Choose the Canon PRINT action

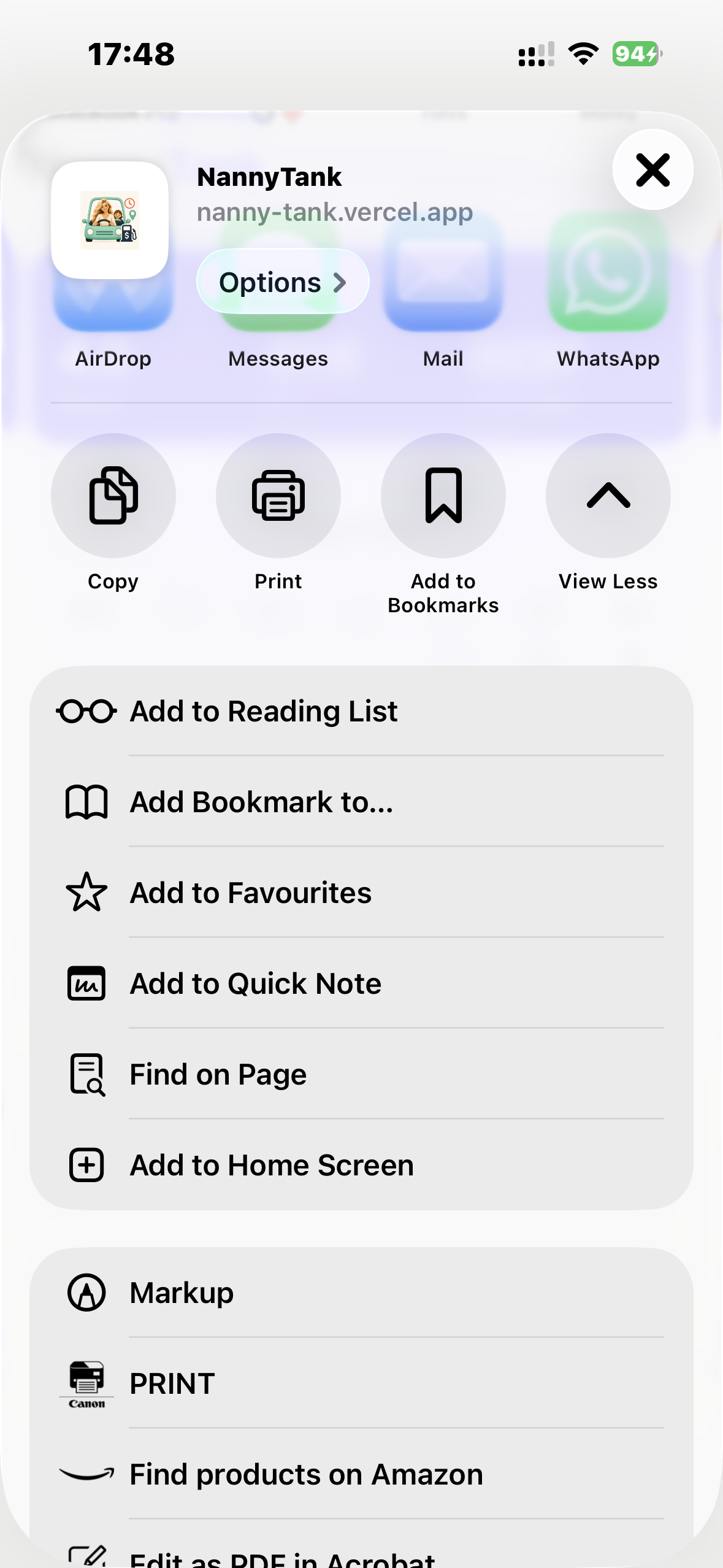pos(361,1383)
